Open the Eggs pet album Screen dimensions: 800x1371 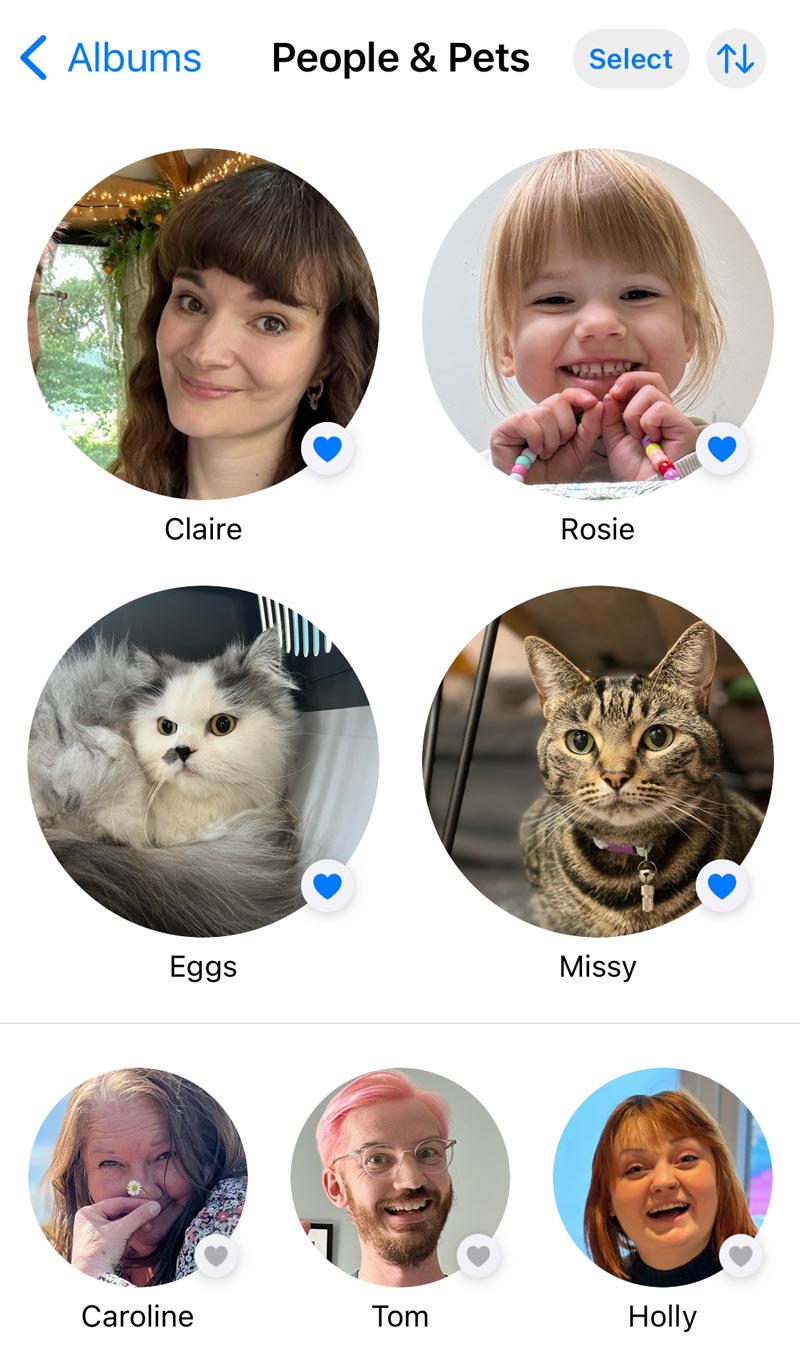pos(203,761)
